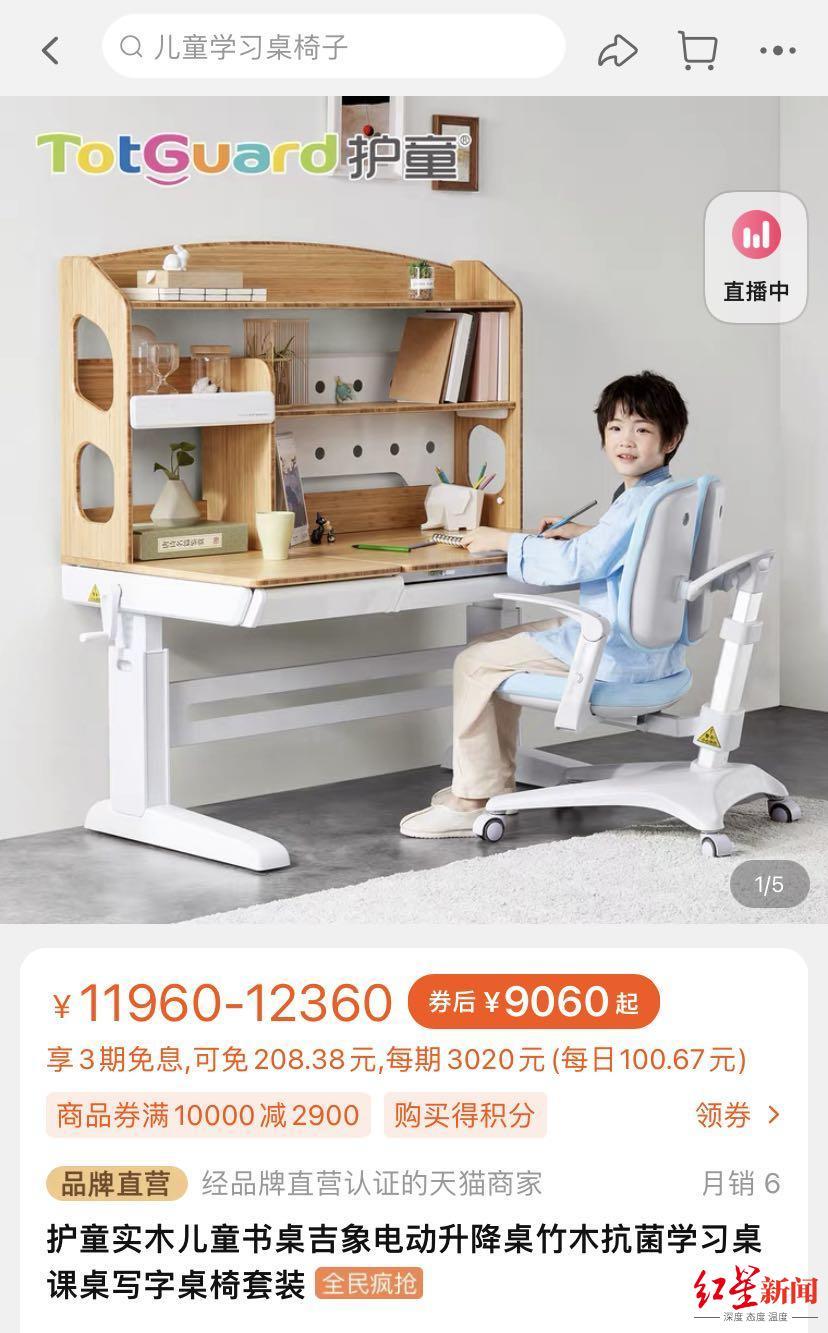This screenshot has height=1333, width=828.
Task: Tap the 购买得积分 chip
Action: point(465,1115)
